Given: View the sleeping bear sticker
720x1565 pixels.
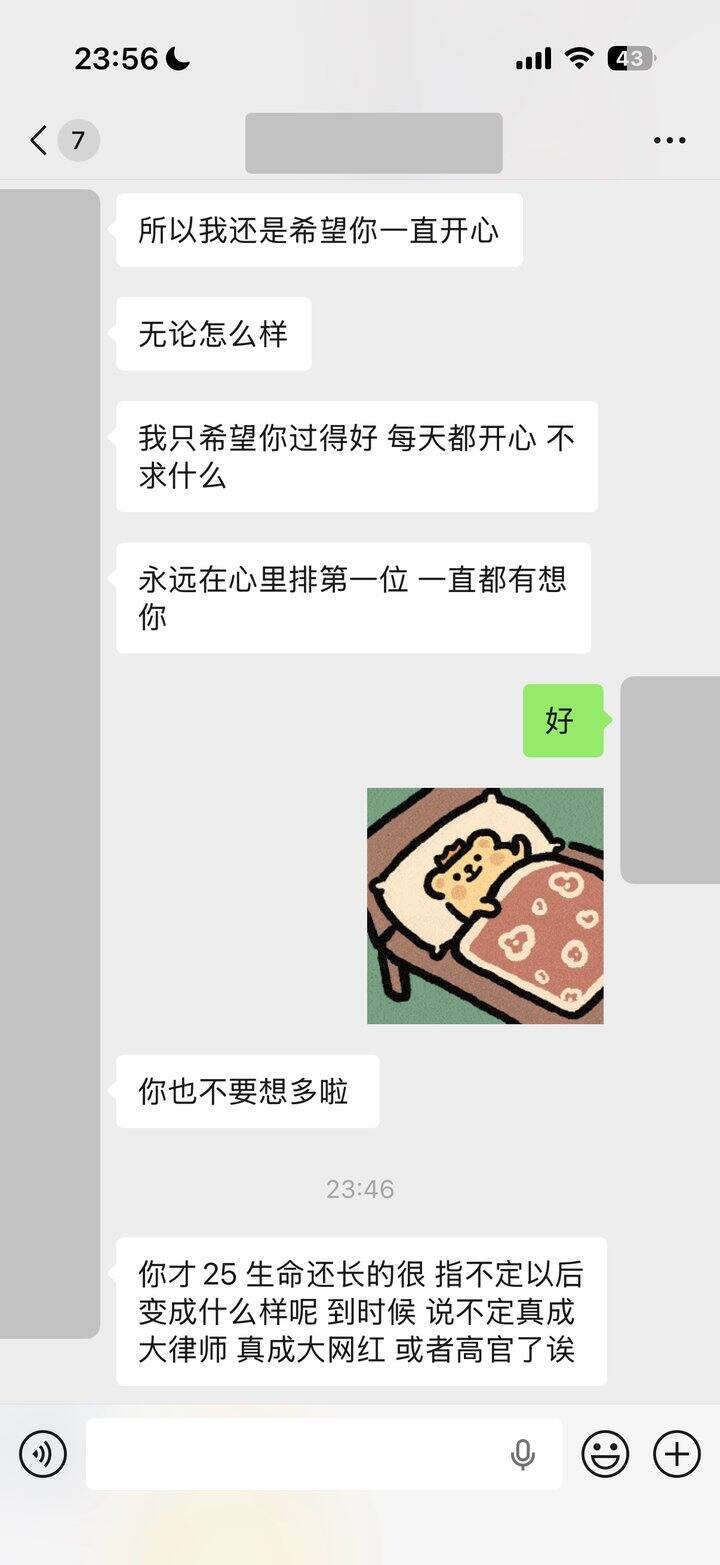Looking at the screenshot, I should pos(485,906).
